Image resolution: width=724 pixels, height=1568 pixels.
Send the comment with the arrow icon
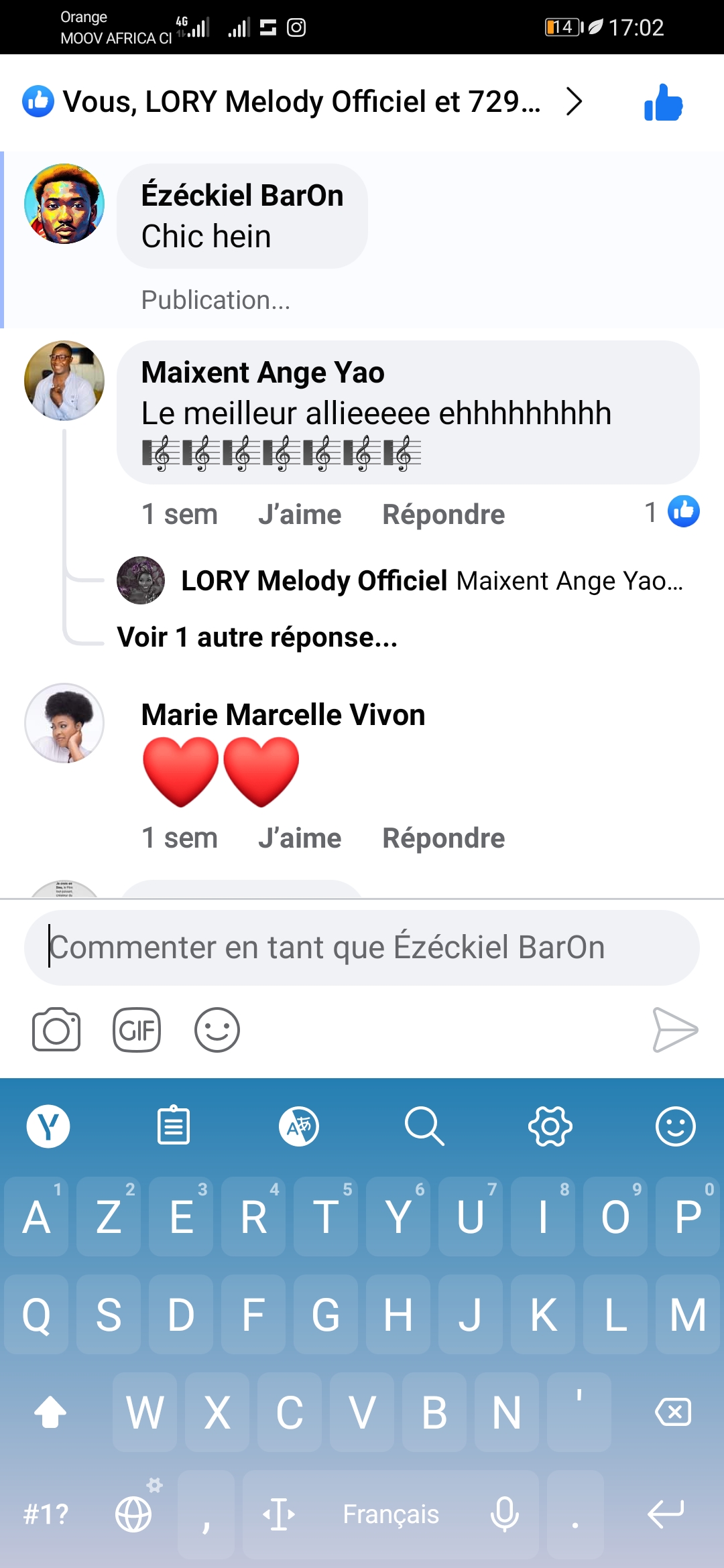[x=675, y=1030]
